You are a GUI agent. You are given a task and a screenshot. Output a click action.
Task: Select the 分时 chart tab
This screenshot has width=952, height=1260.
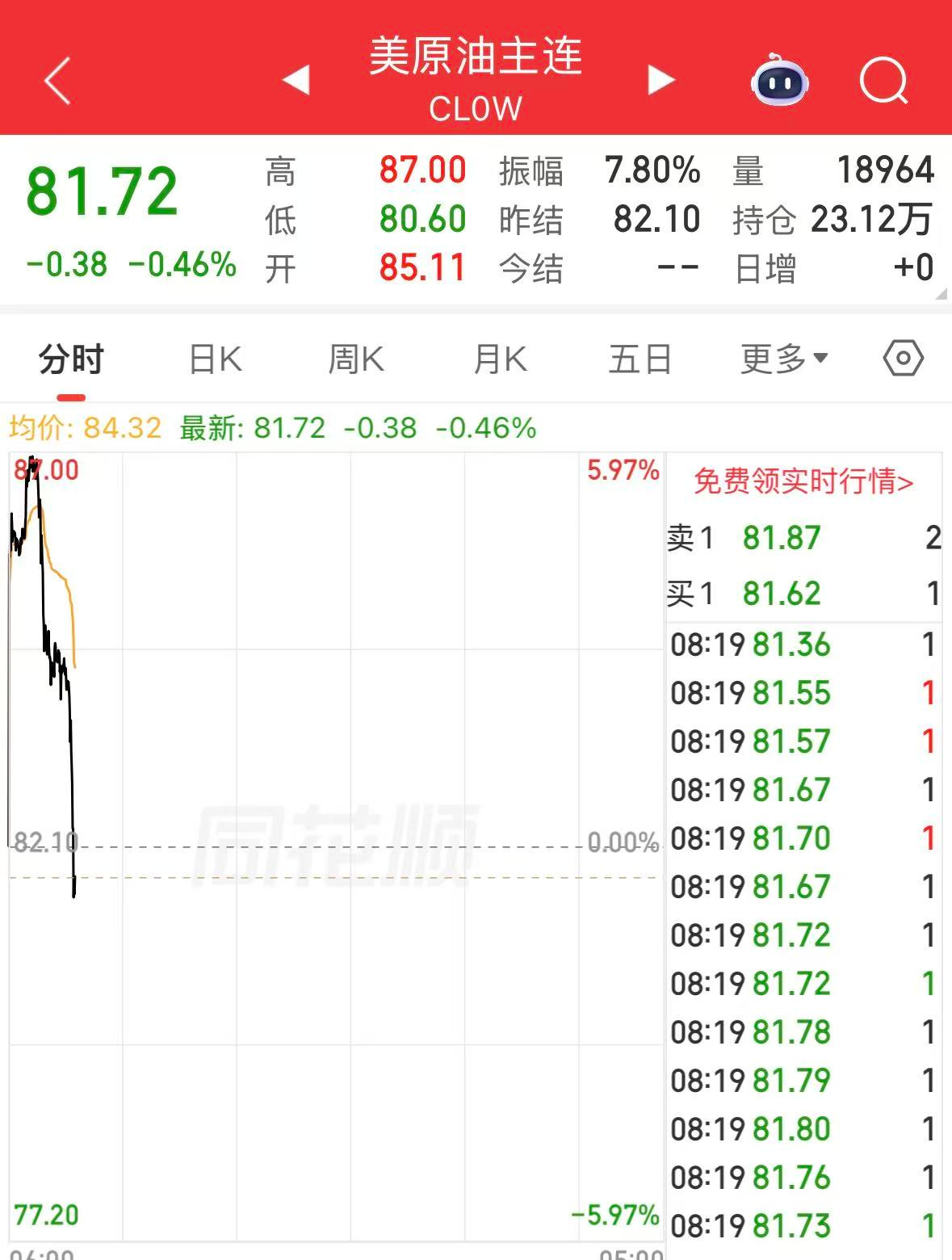[x=71, y=359]
